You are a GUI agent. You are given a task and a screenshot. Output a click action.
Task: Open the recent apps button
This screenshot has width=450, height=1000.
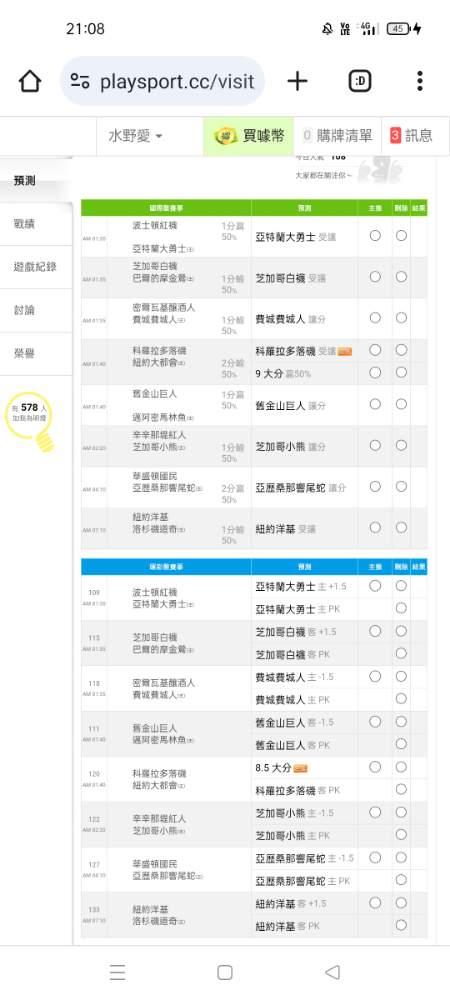coord(117,972)
